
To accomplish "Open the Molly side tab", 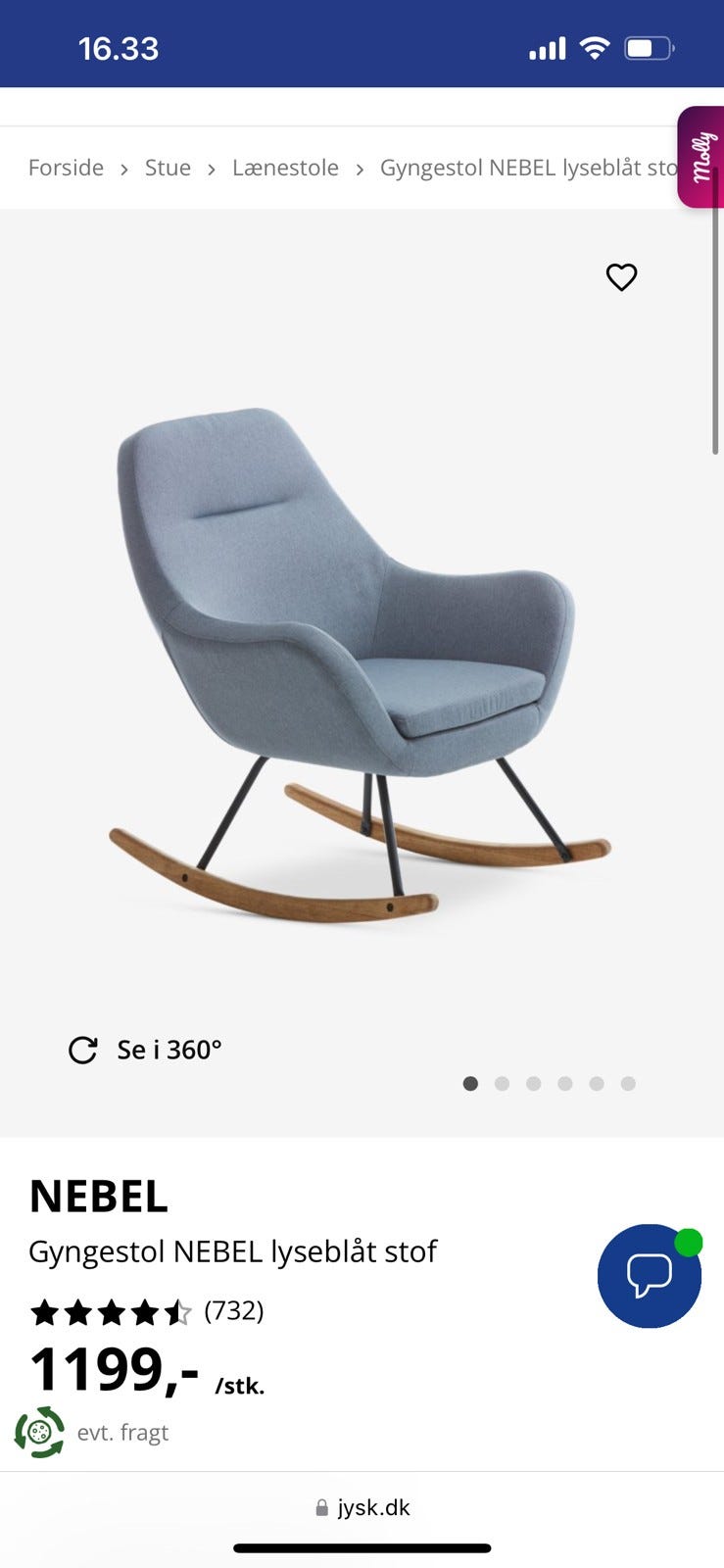I will pos(701,157).
